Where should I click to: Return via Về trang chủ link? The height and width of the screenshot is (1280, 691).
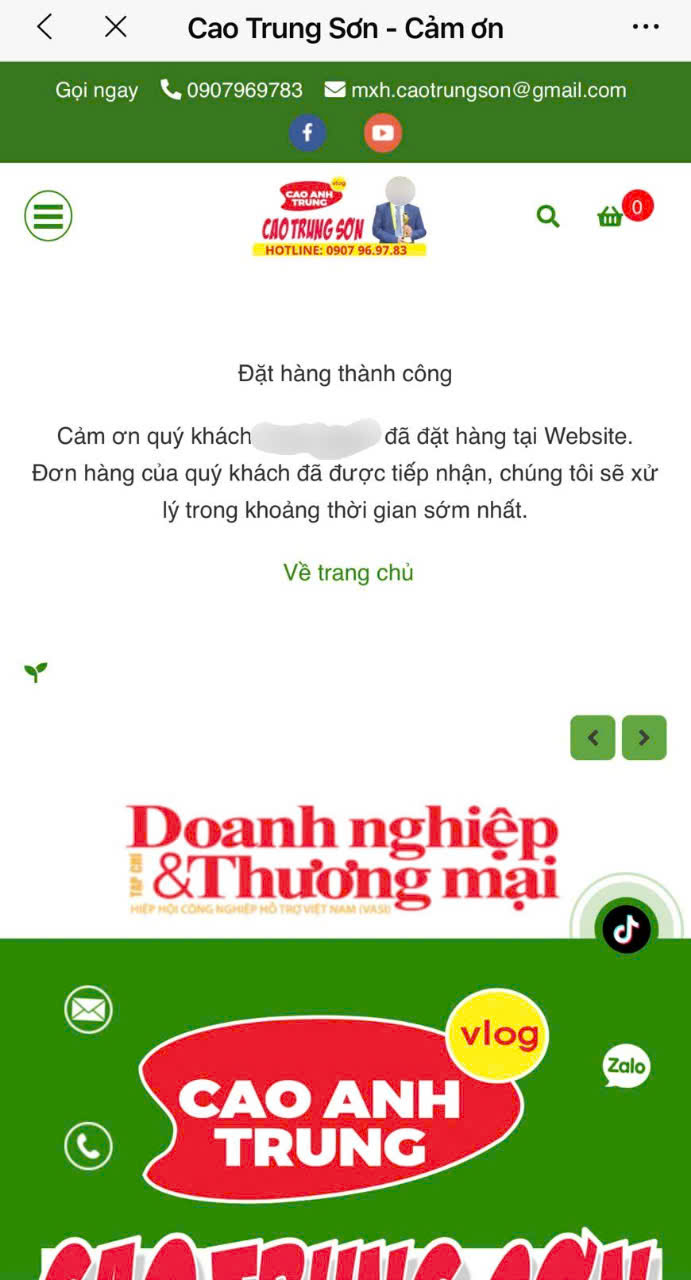point(348,573)
